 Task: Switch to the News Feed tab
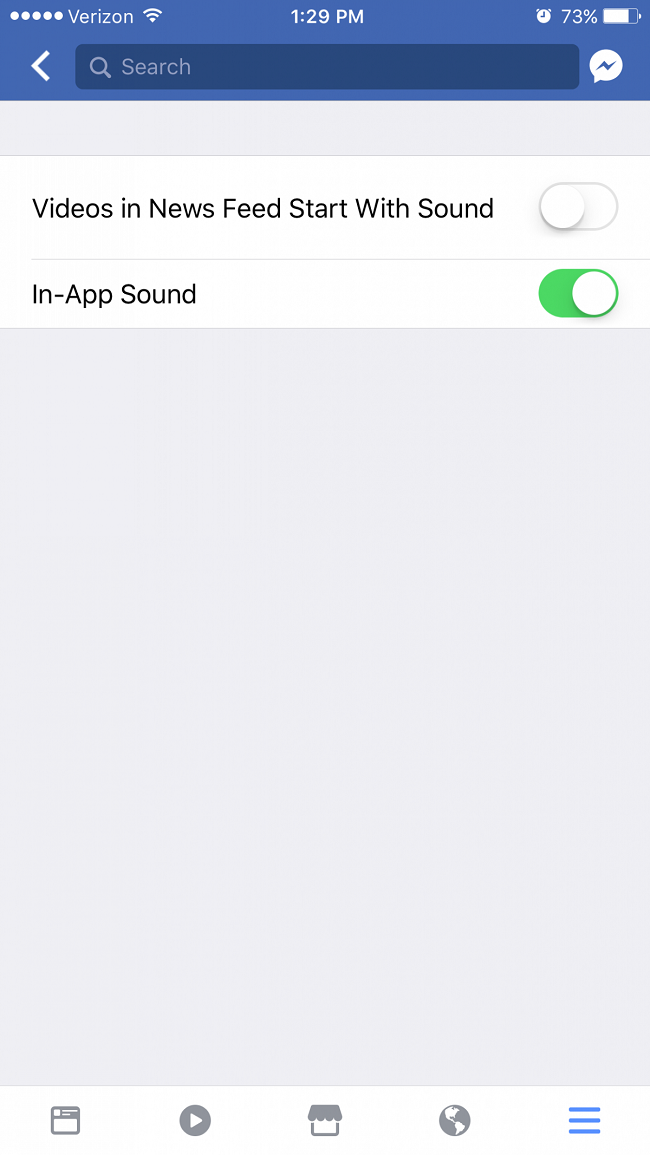(x=65, y=1120)
